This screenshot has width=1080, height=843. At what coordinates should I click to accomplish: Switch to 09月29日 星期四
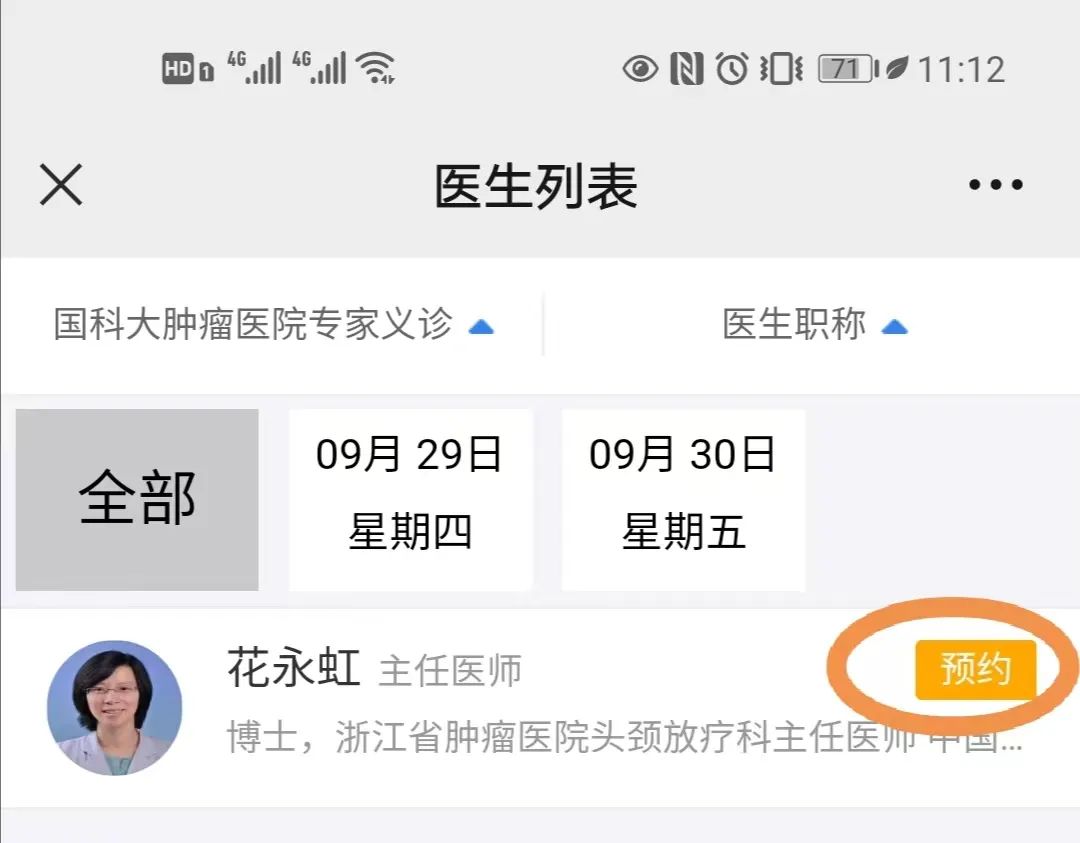coord(410,499)
